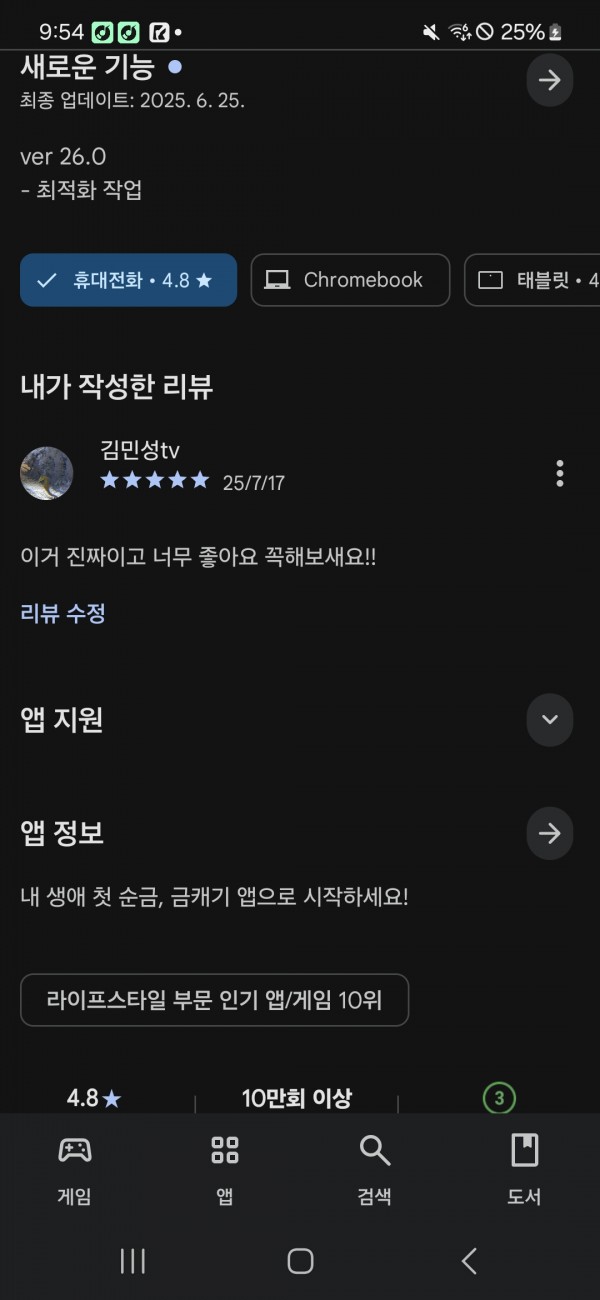This screenshot has height=1300, width=600.
Task: Go back with system back button
Action: tap(469, 1261)
